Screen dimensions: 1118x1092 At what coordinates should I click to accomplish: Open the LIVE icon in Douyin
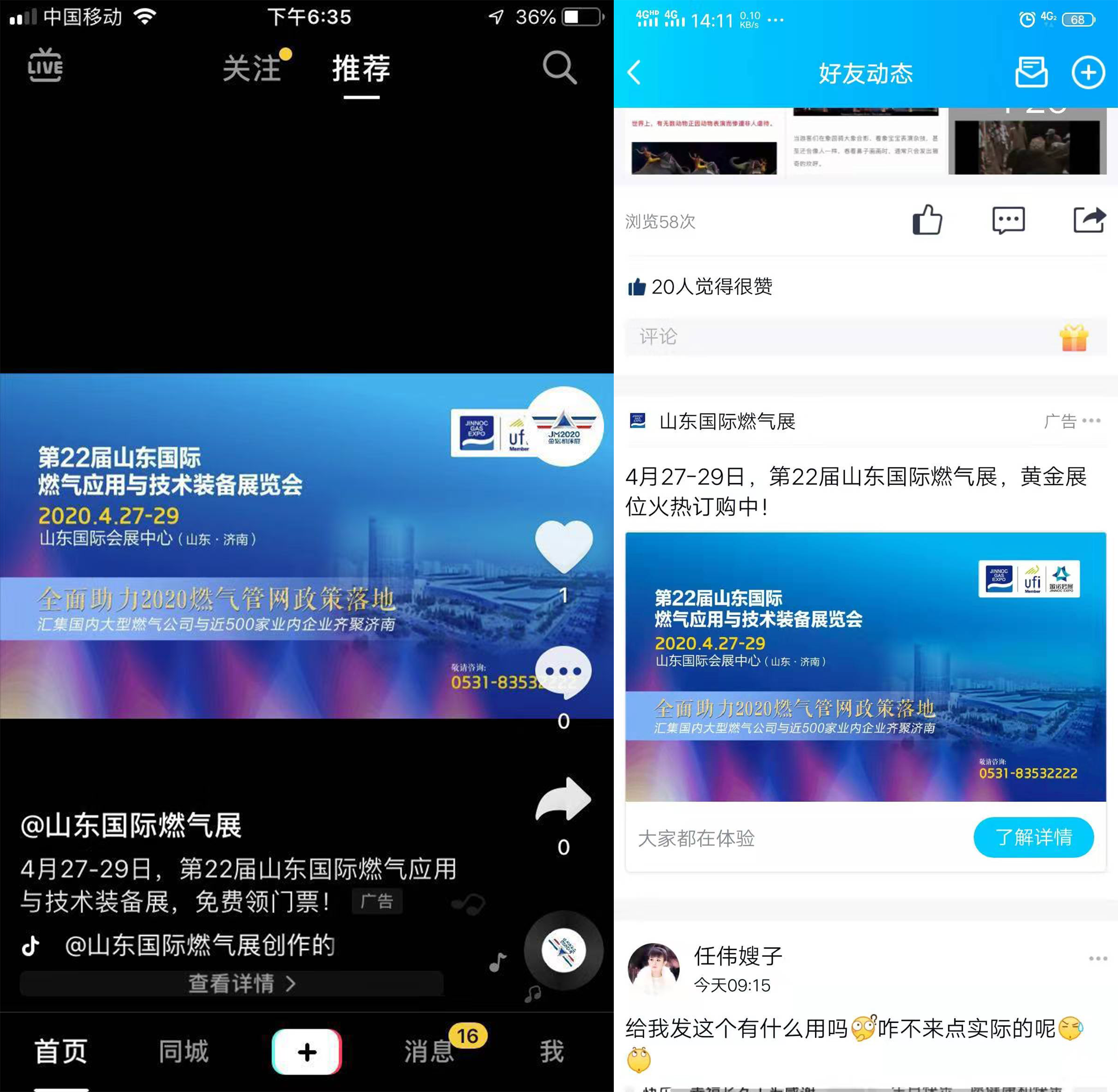[x=45, y=66]
